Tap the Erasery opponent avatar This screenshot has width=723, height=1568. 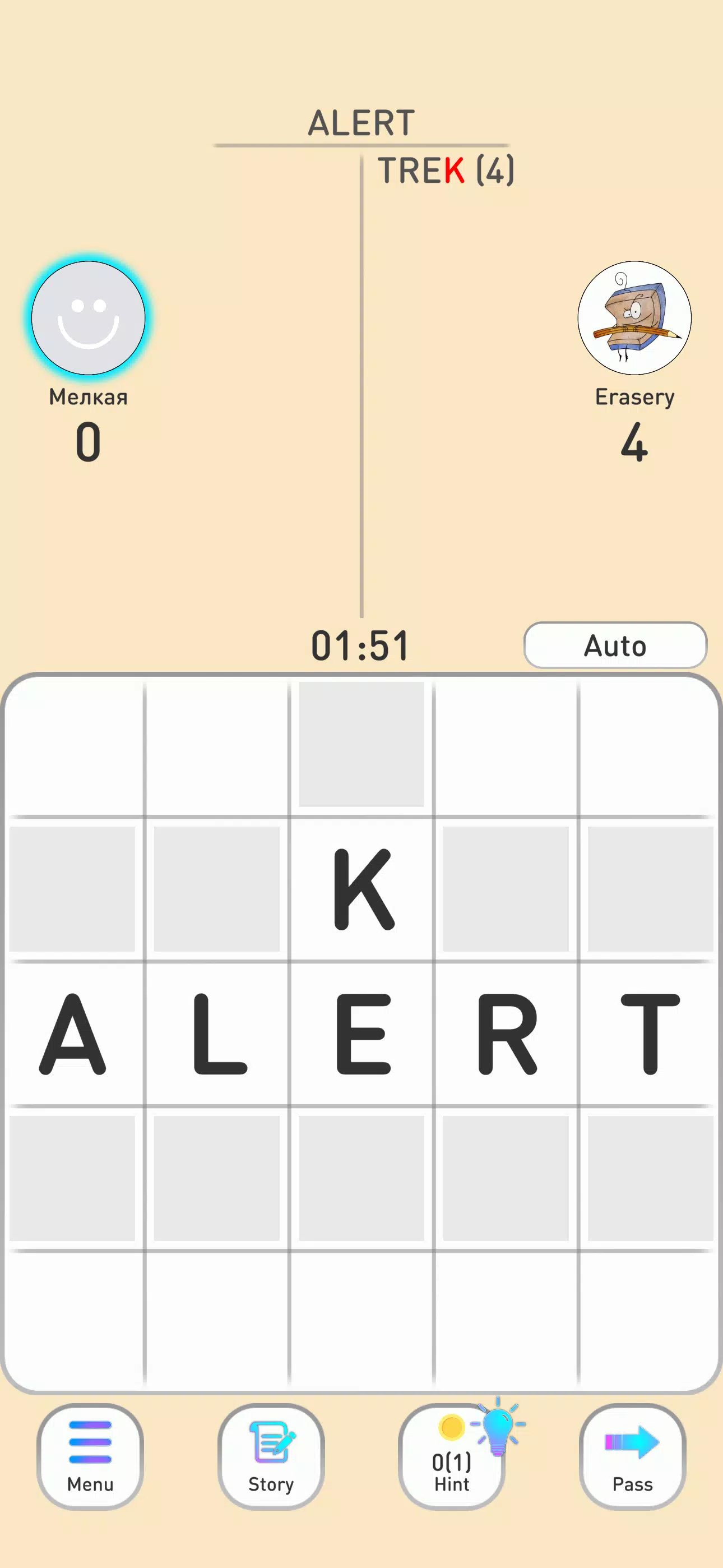(x=634, y=318)
